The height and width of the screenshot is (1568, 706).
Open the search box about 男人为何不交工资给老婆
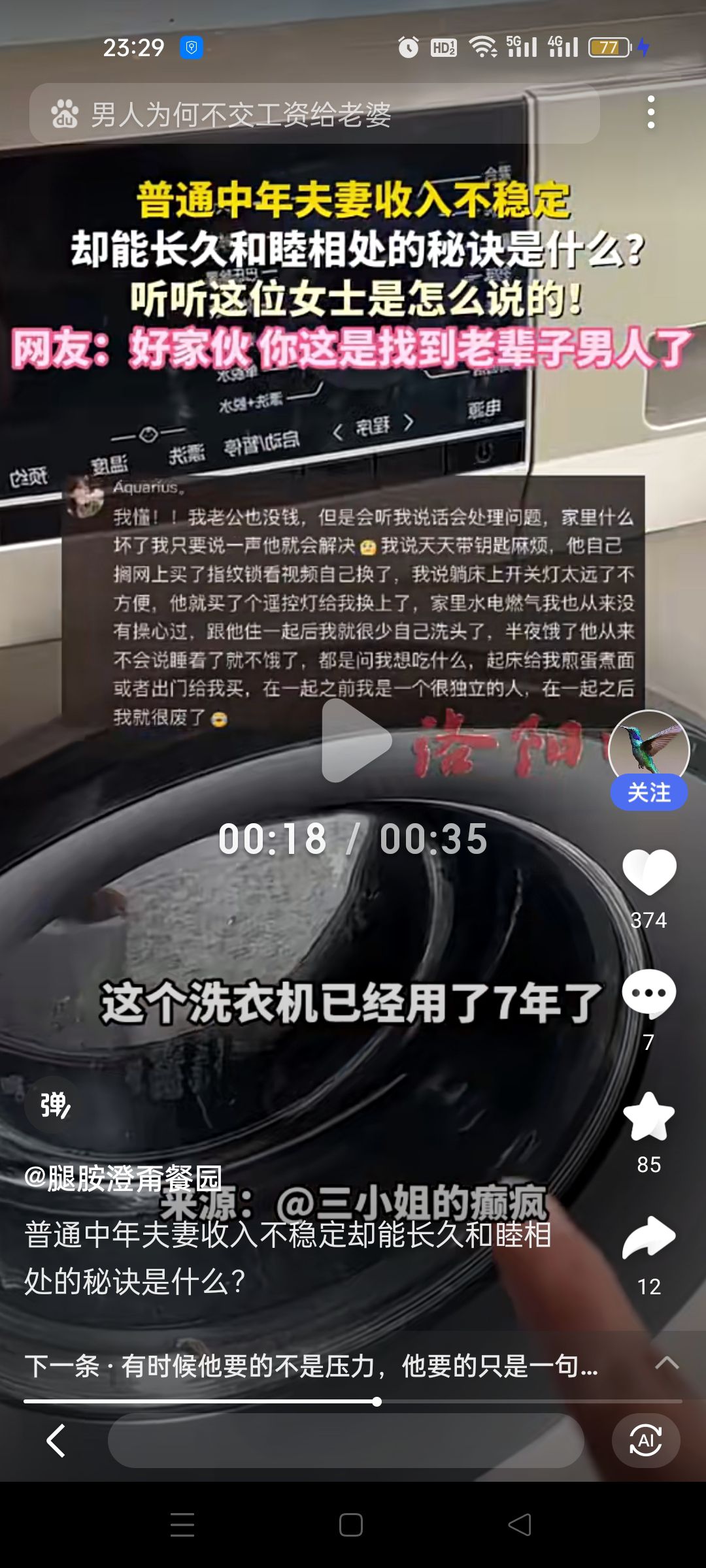point(314,114)
